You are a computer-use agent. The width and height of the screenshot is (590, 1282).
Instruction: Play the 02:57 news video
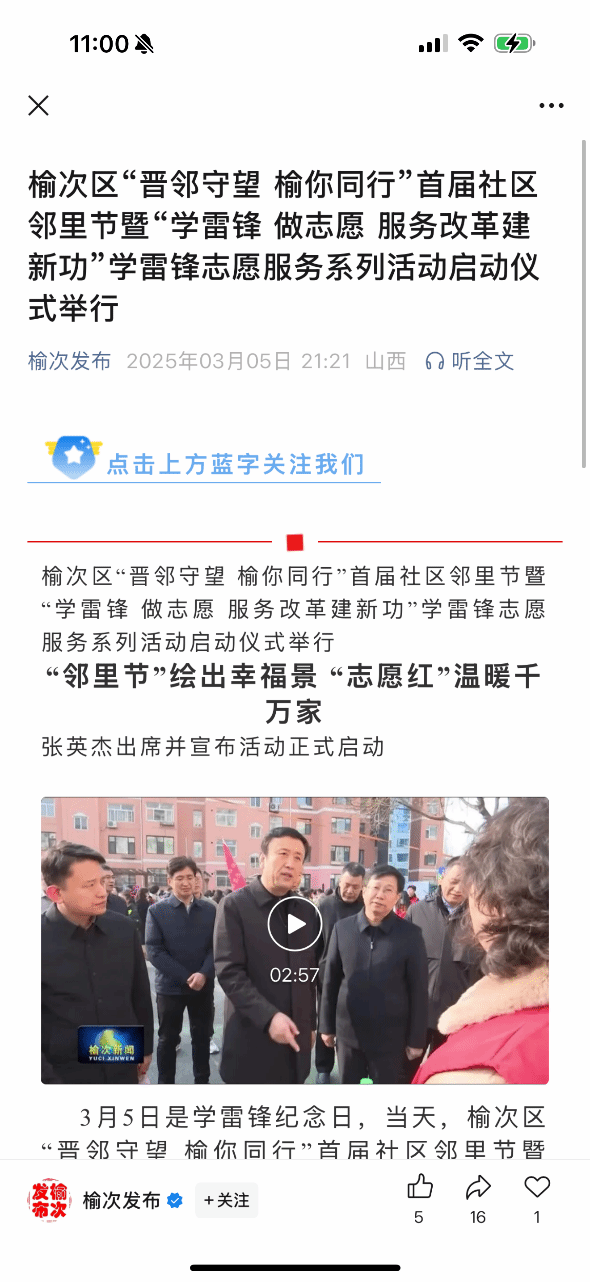(295, 924)
